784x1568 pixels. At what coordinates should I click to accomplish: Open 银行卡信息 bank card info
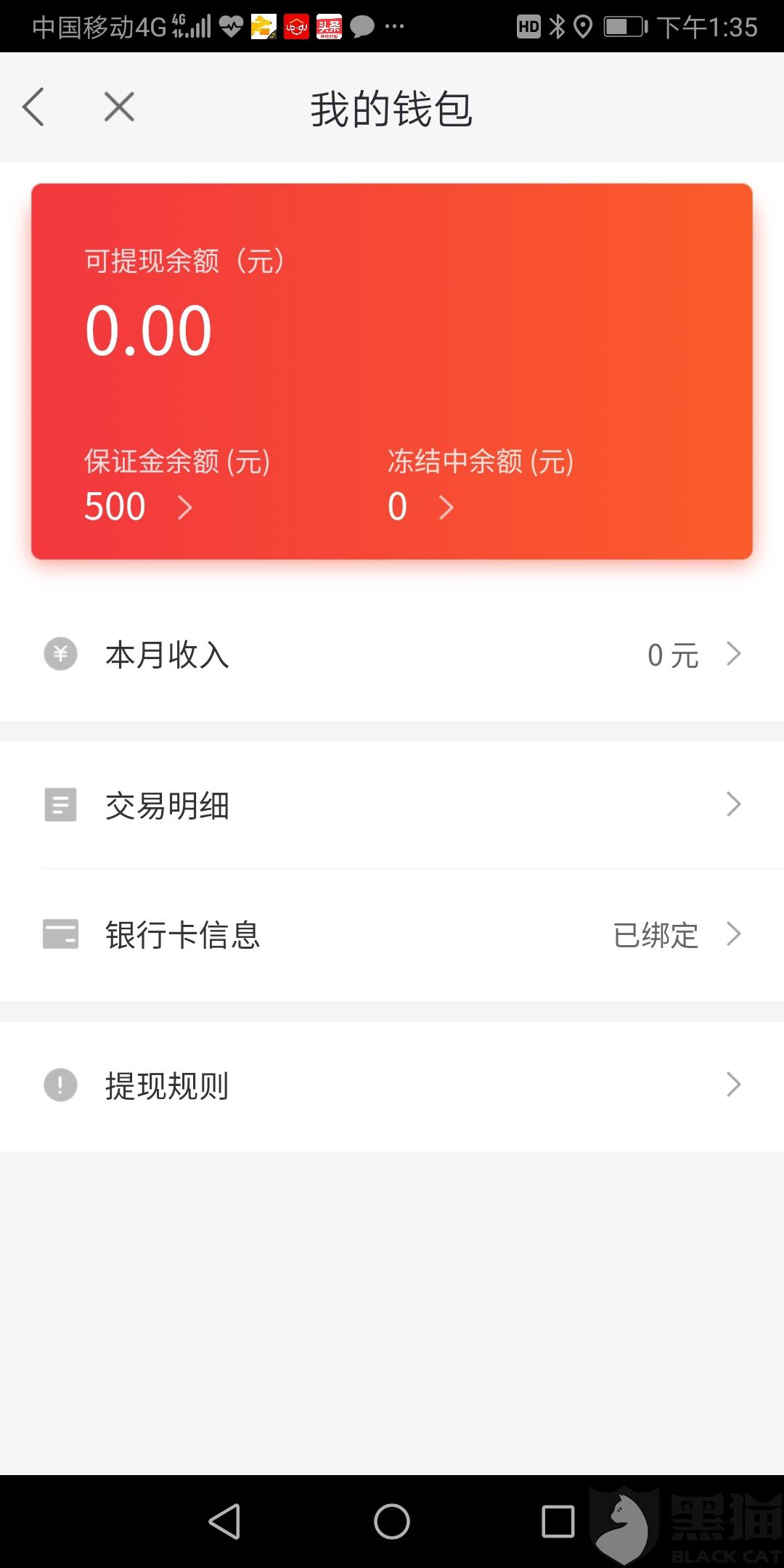pos(392,935)
